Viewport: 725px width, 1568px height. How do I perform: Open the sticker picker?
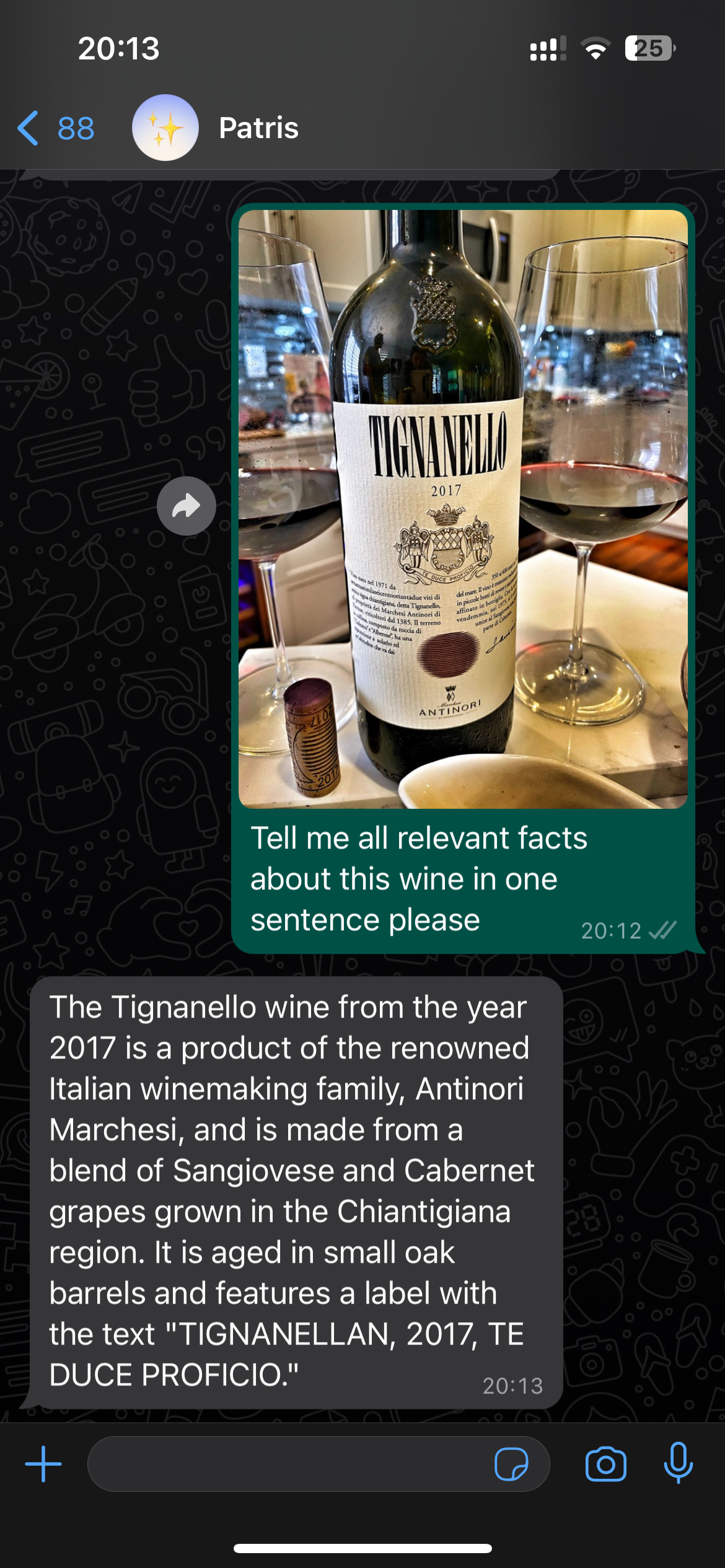pos(511,1464)
